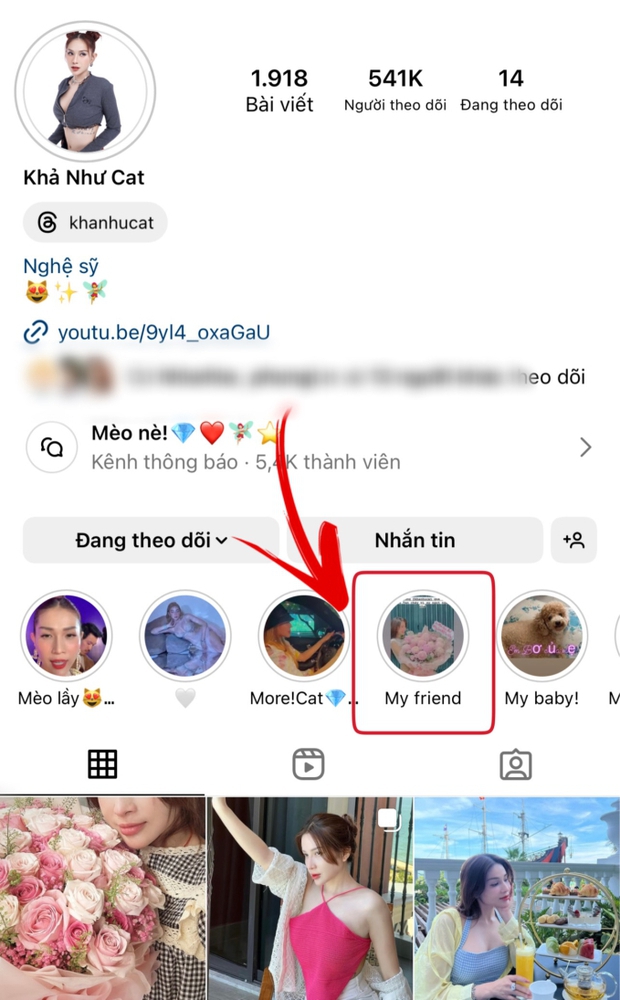620x1000 pixels.
Task: Open the pink roses bouquet post
Action: tap(102, 898)
